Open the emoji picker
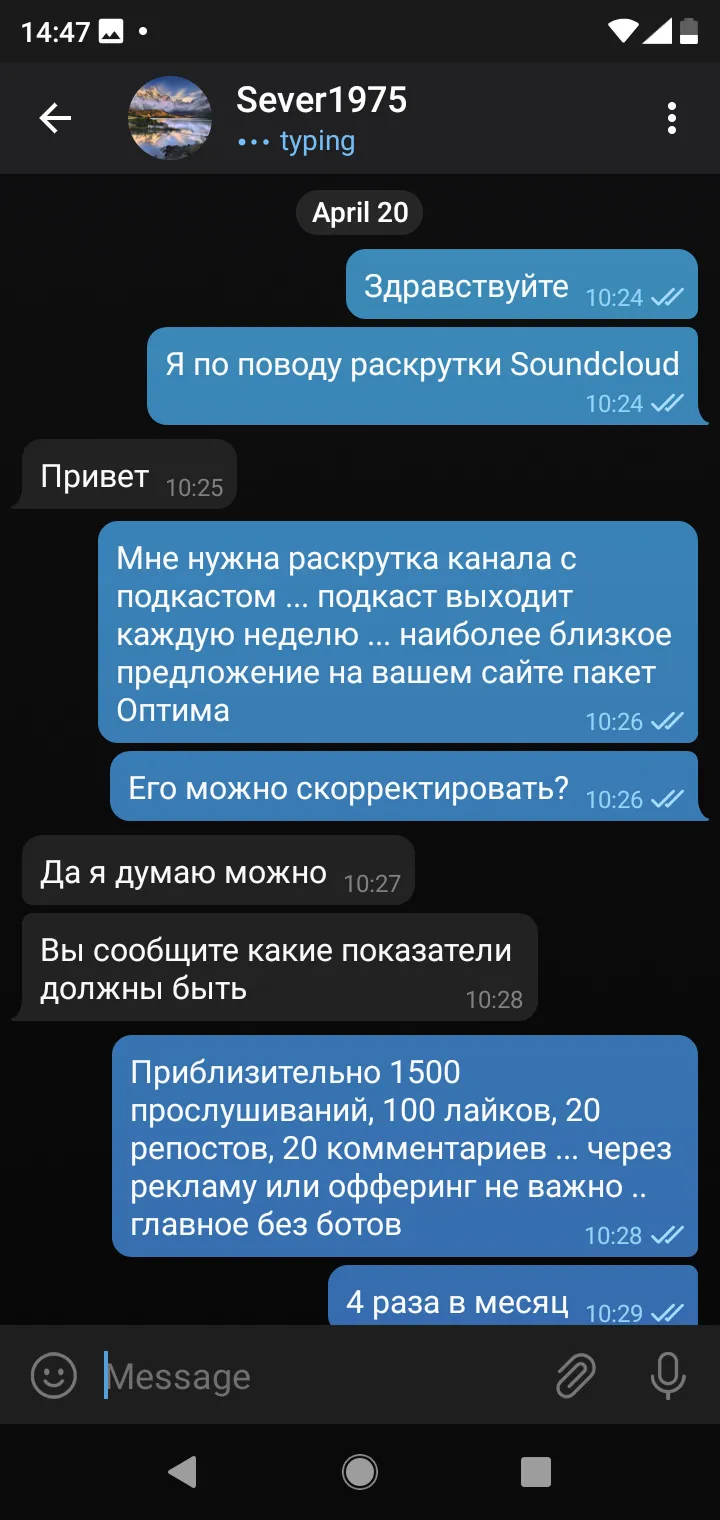Viewport: 720px width, 1520px height. [x=54, y=1376]
